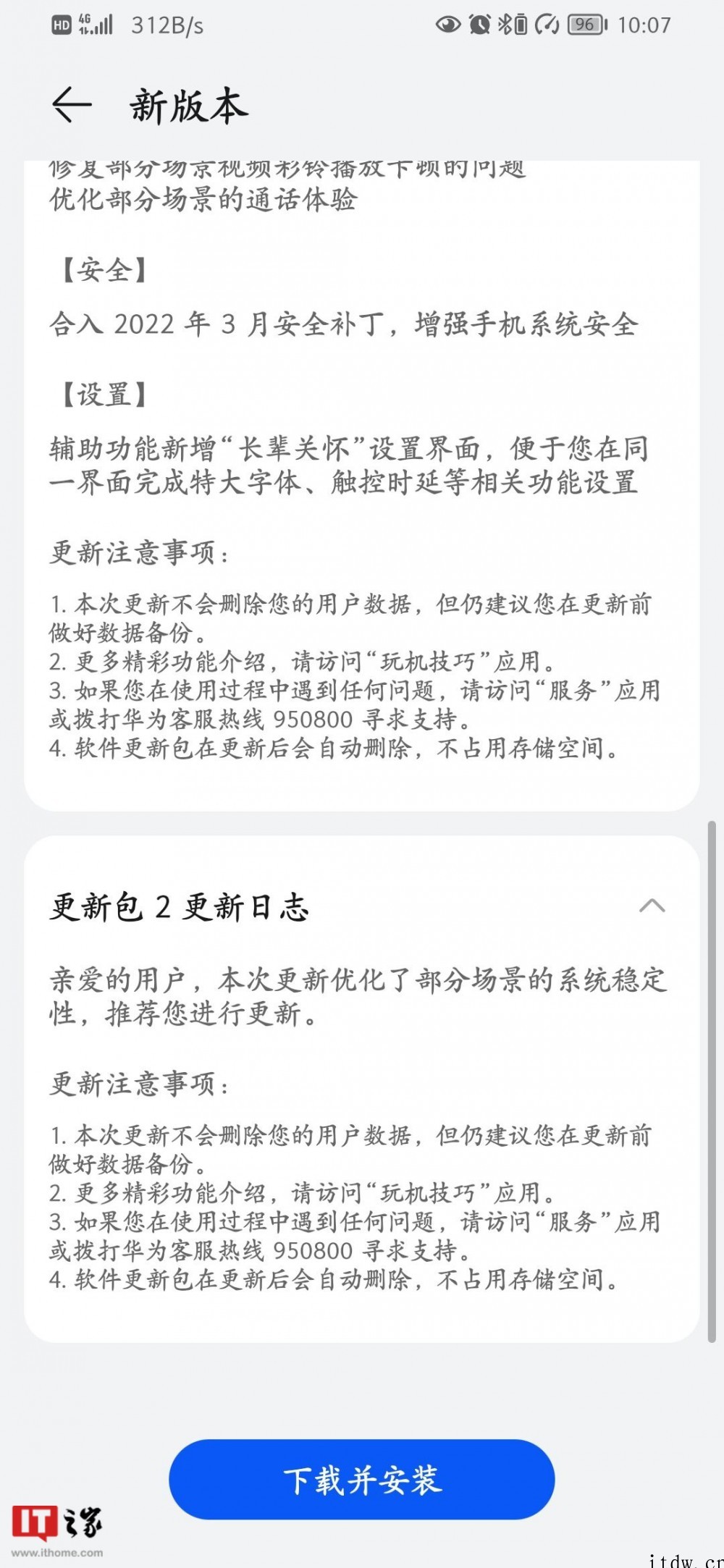Collapse the 更新包 2 更新日志 section

click(652, 906)
